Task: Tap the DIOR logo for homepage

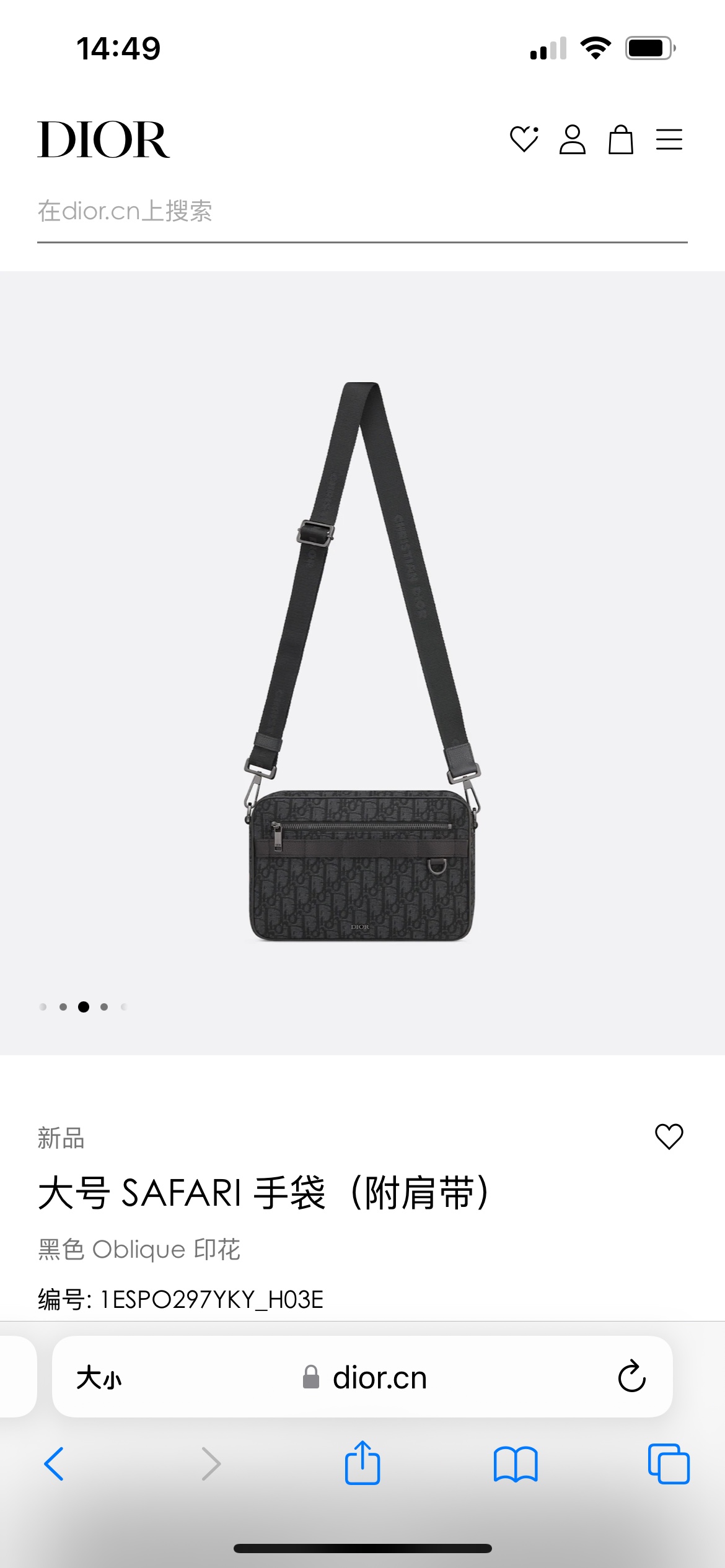Action: coord(103,139)
